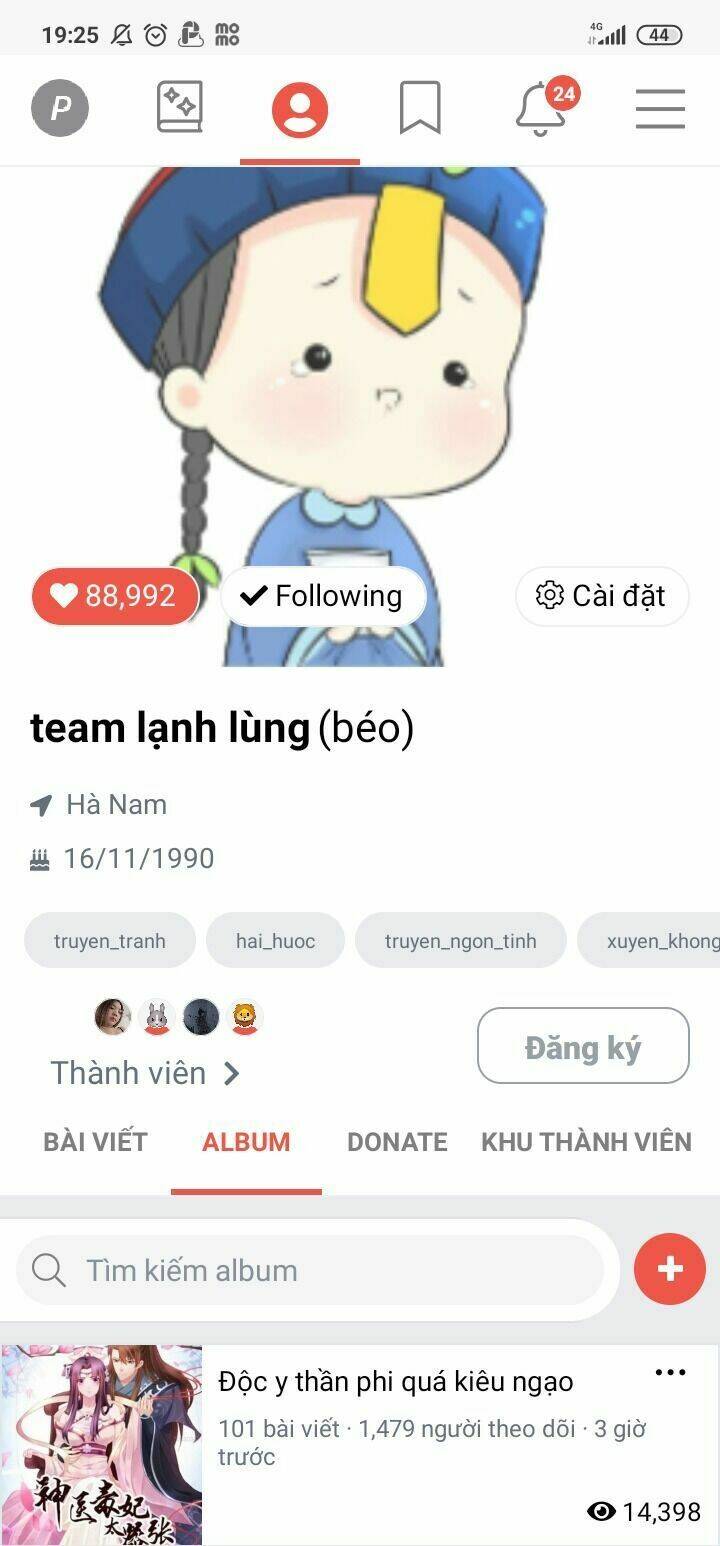Open the P home logo button
The image size is (720, 1546).
(60, 108)
